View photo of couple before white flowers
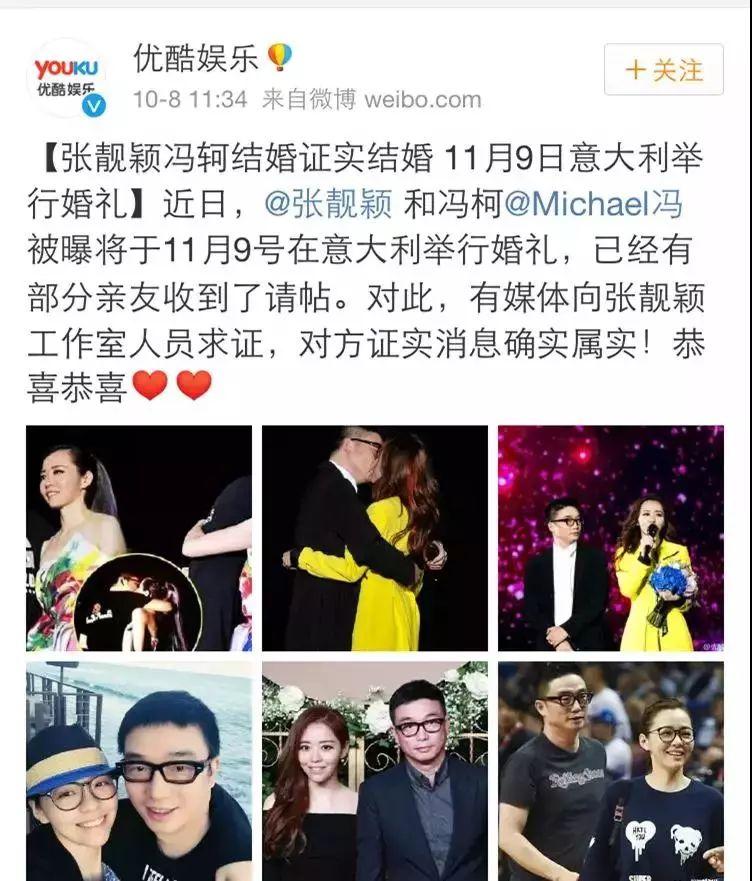 point(375,771)
